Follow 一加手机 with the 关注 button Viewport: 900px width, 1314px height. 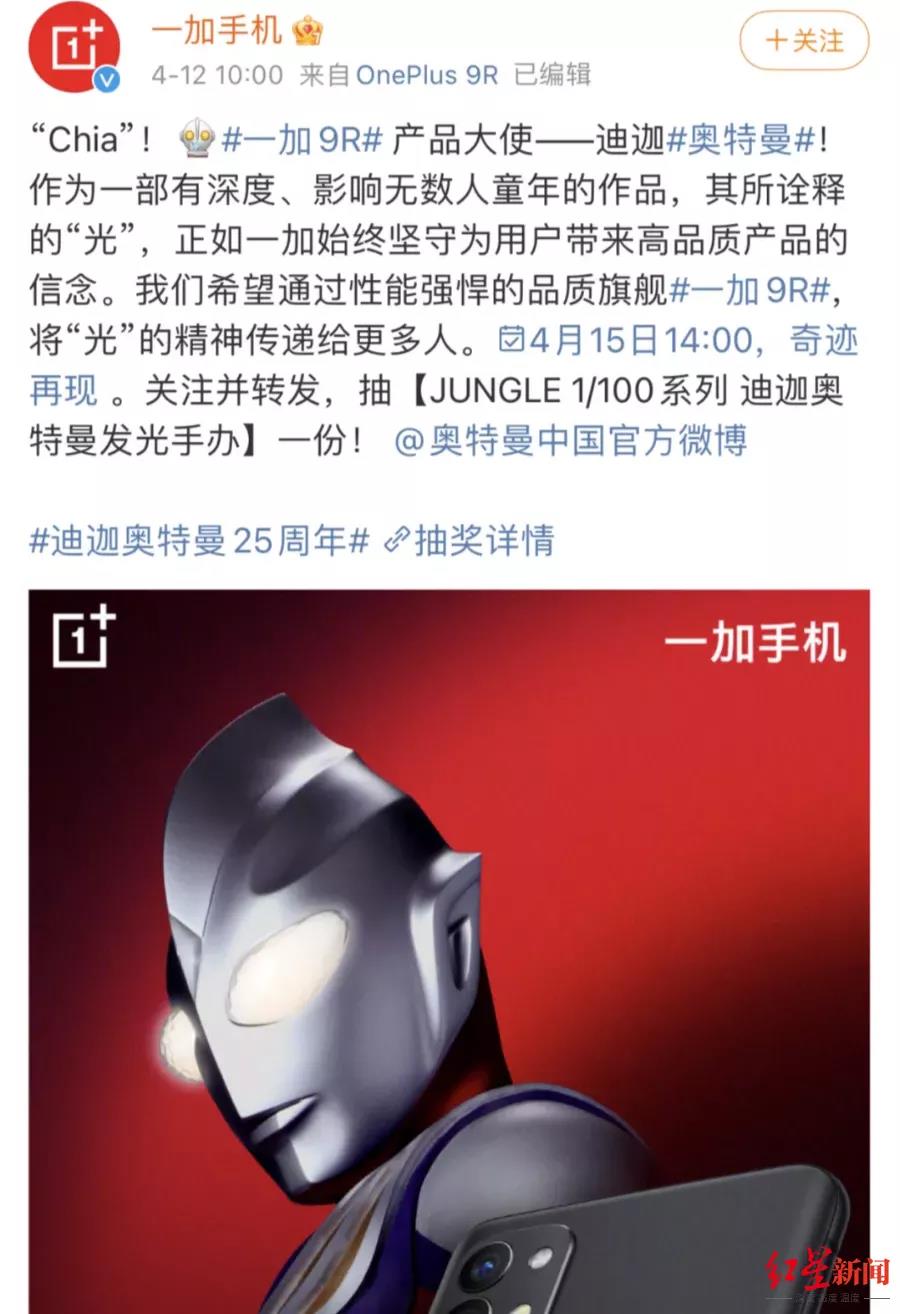pos(803,41)
